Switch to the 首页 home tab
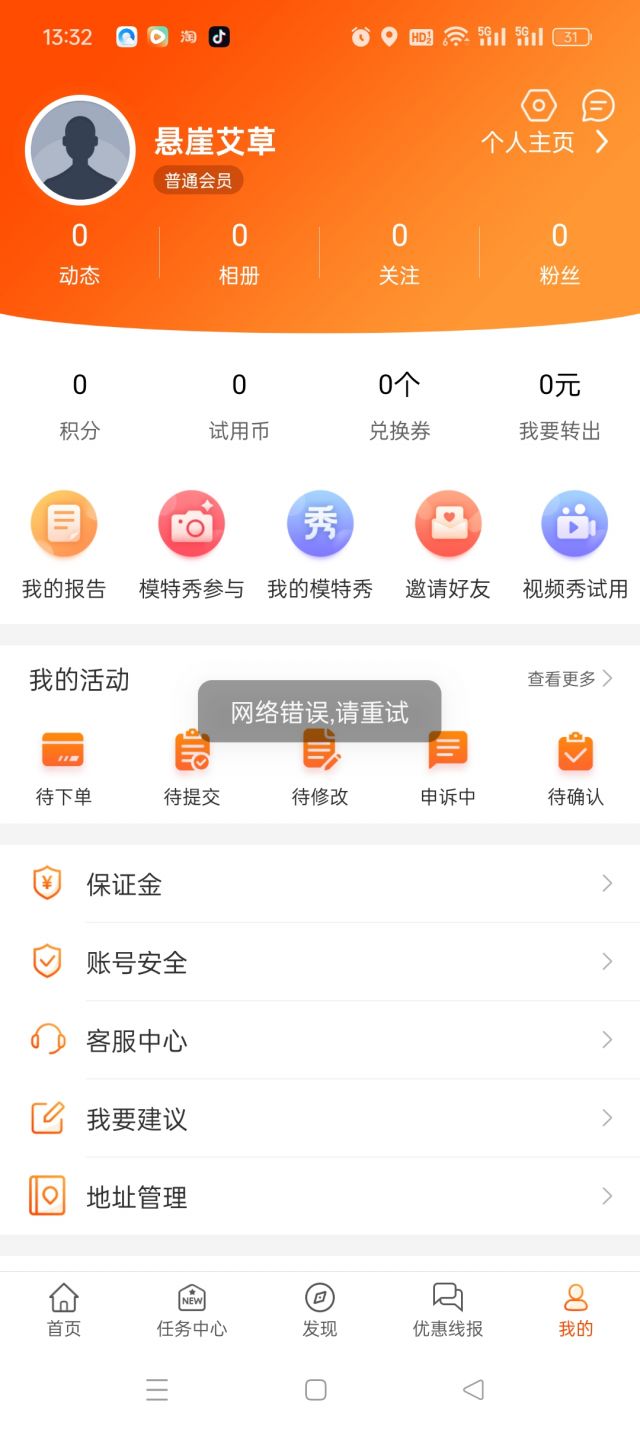This screenshot has height=1429, width=640. pos(64,1310)
